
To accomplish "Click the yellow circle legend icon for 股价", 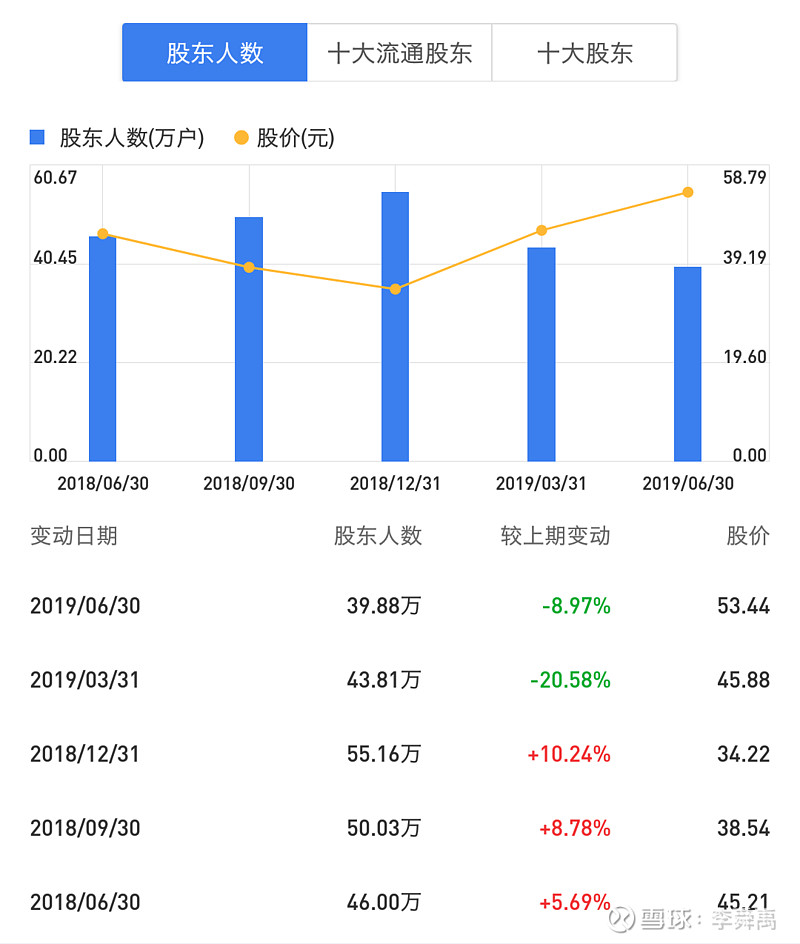I will (240, 138).
